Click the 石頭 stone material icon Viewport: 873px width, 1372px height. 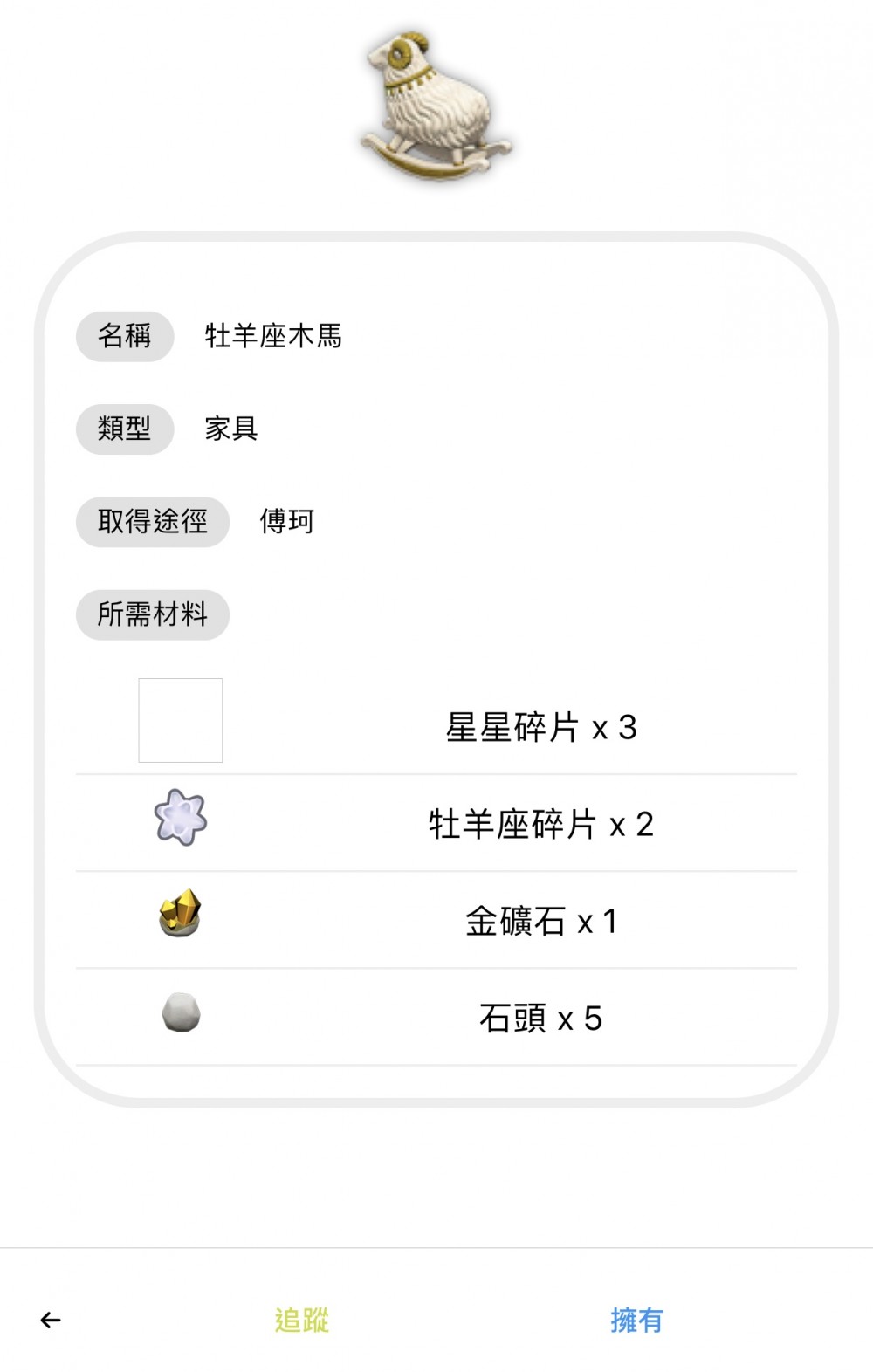[x=179, y=1016]
